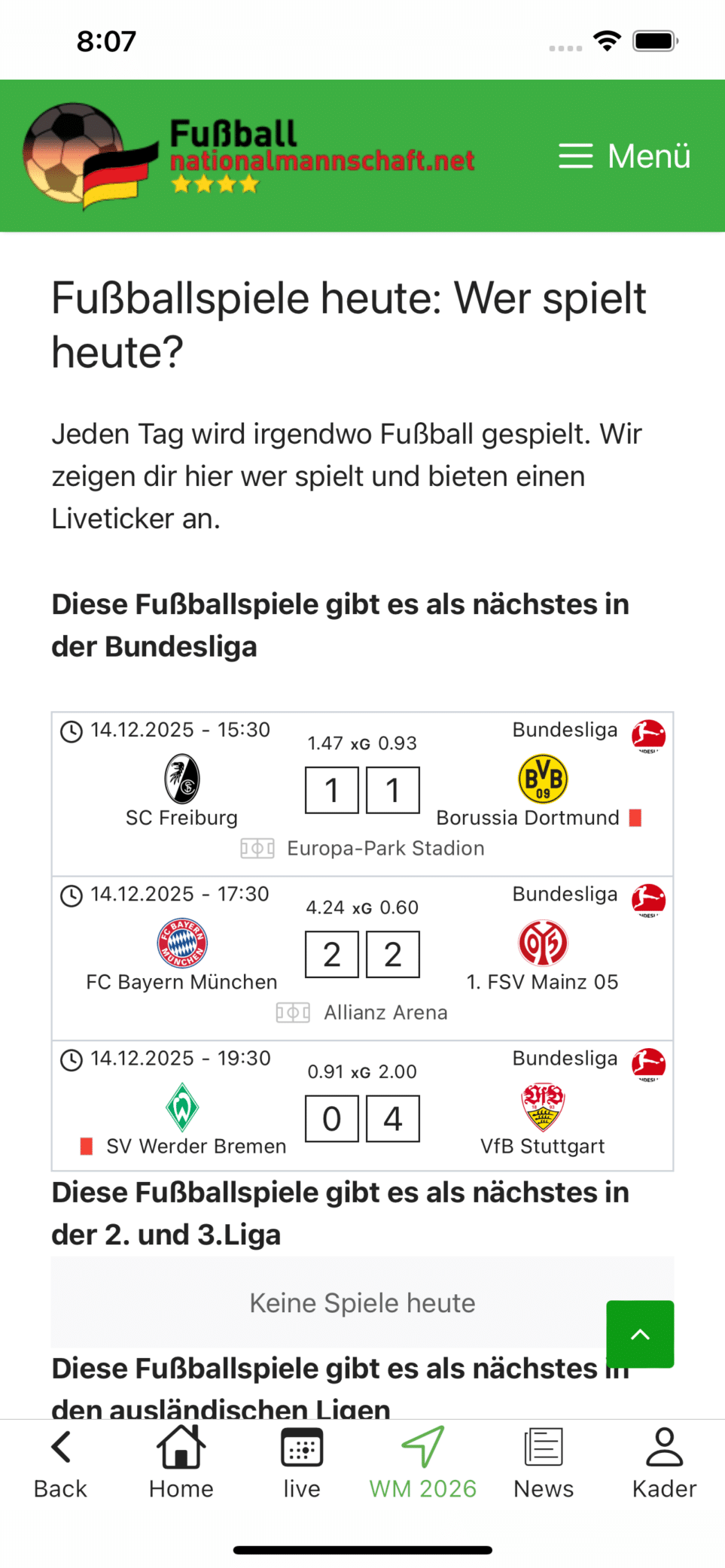Tap the green scroll-to-top arrow button
The image size is (725, 1568).
coord(640,1334)
